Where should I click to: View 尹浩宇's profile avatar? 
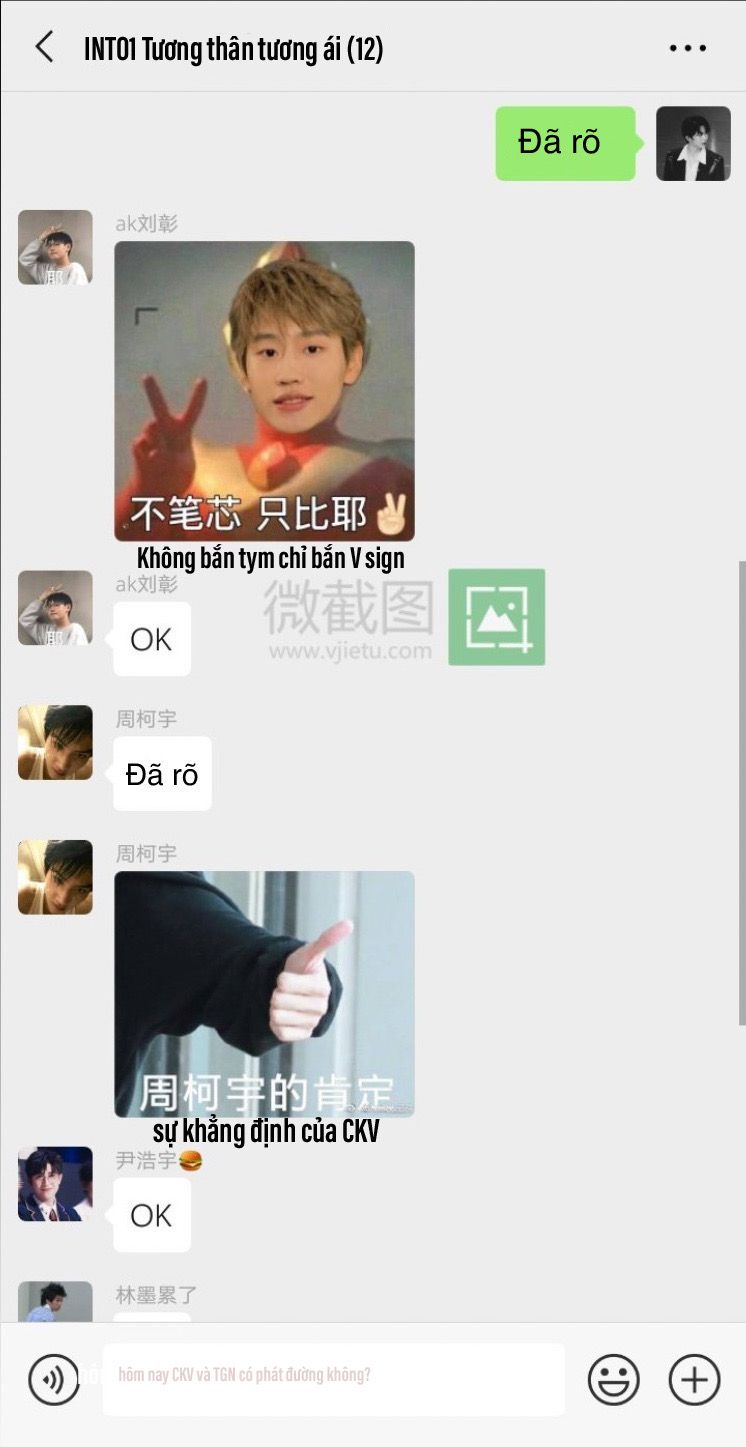pyautogui.click(x=55, y=1184)
